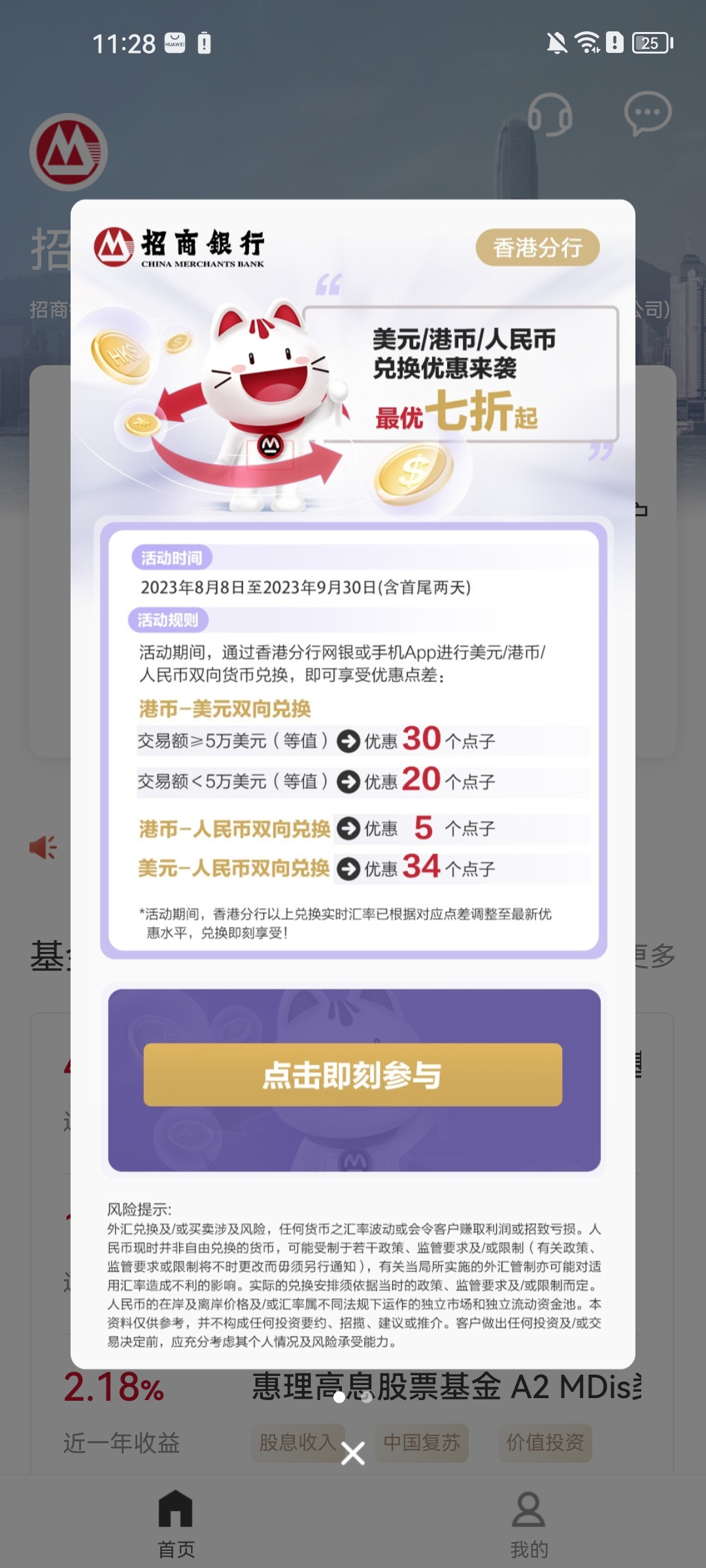This screenshot has width=706, height=1568.
Task: Open the chat messages icon
Action: point(647,114)
